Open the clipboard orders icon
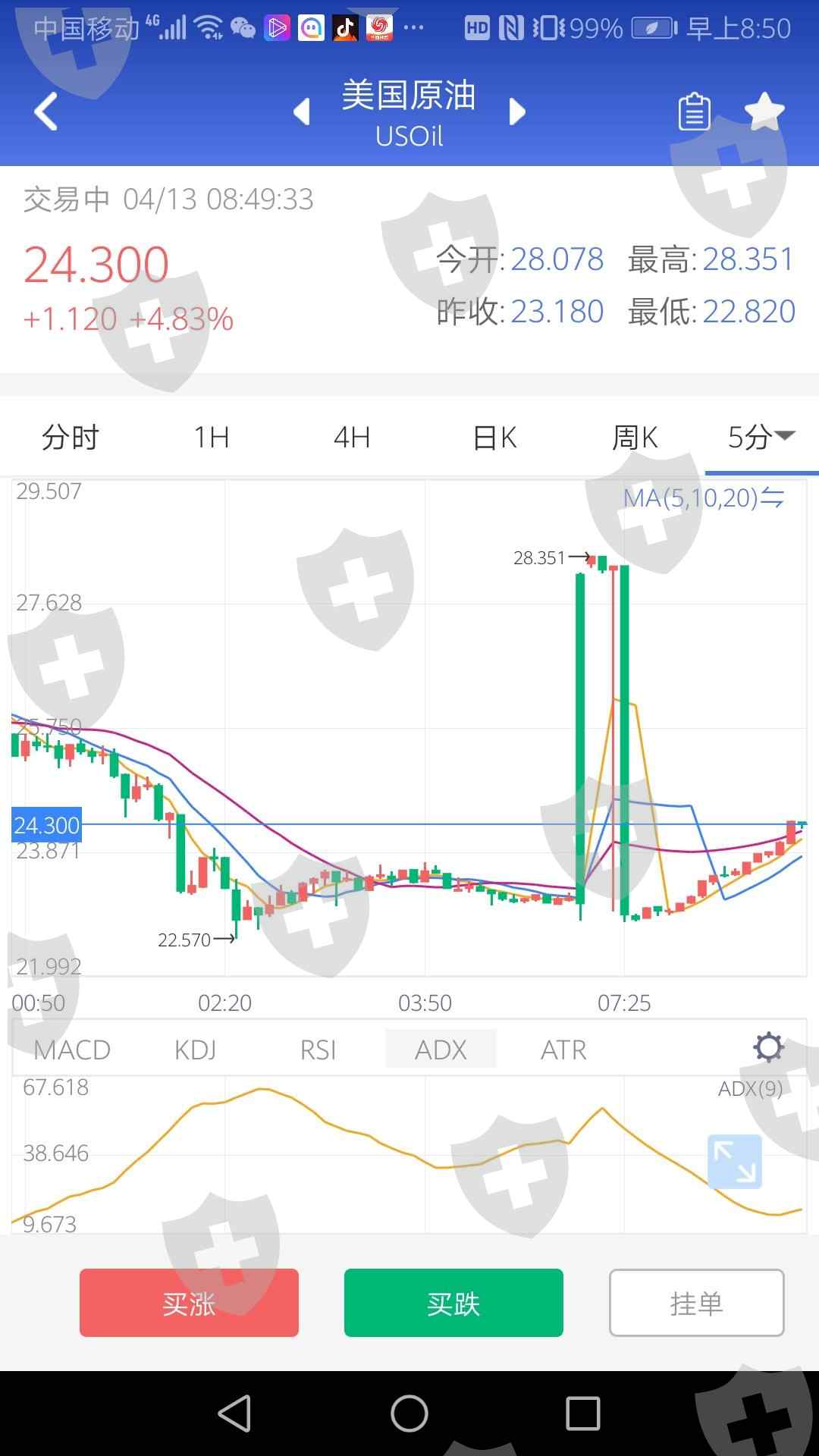 pos(694,111)
